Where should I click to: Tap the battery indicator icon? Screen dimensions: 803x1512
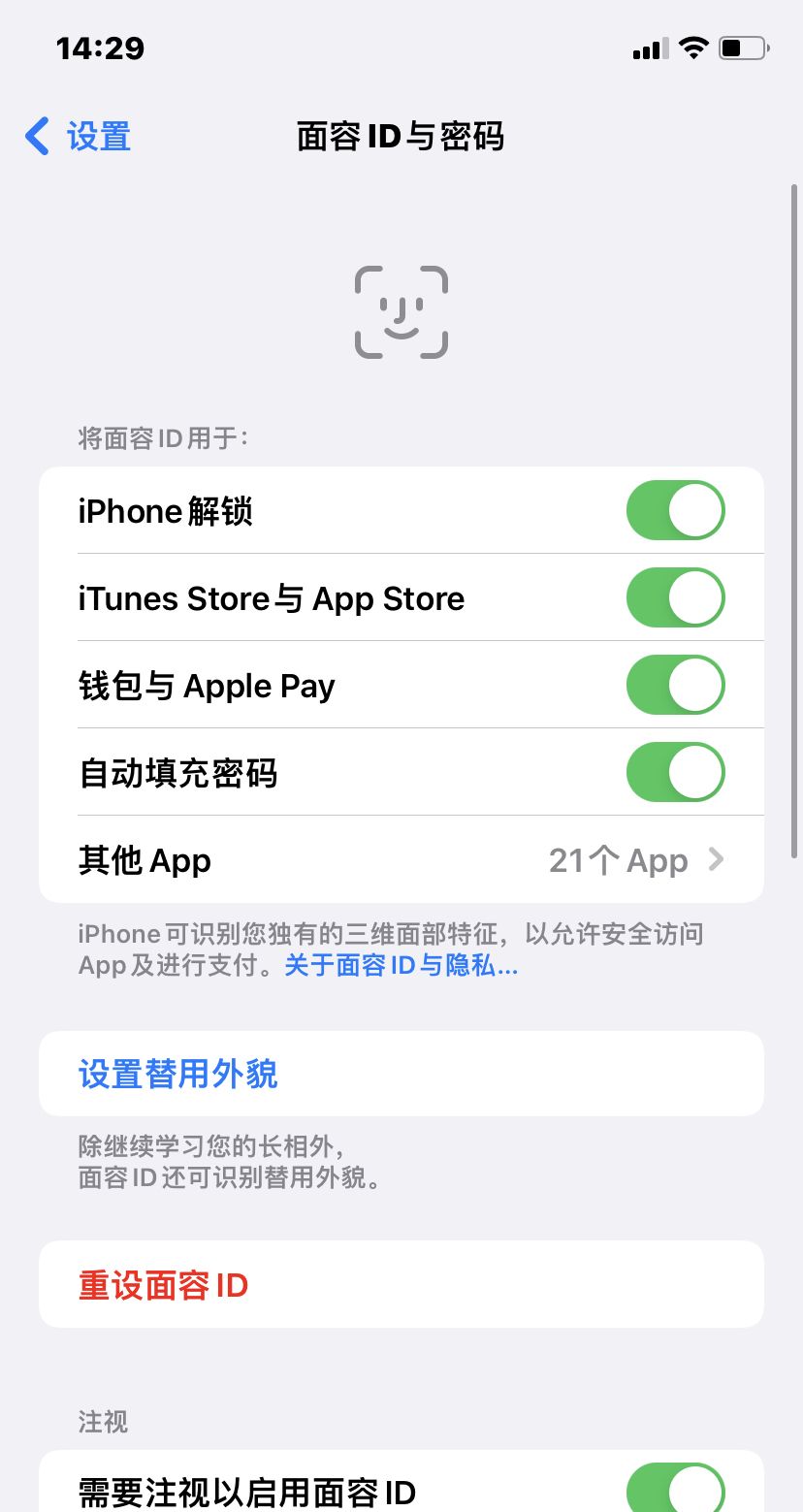[x=743, y=47]
